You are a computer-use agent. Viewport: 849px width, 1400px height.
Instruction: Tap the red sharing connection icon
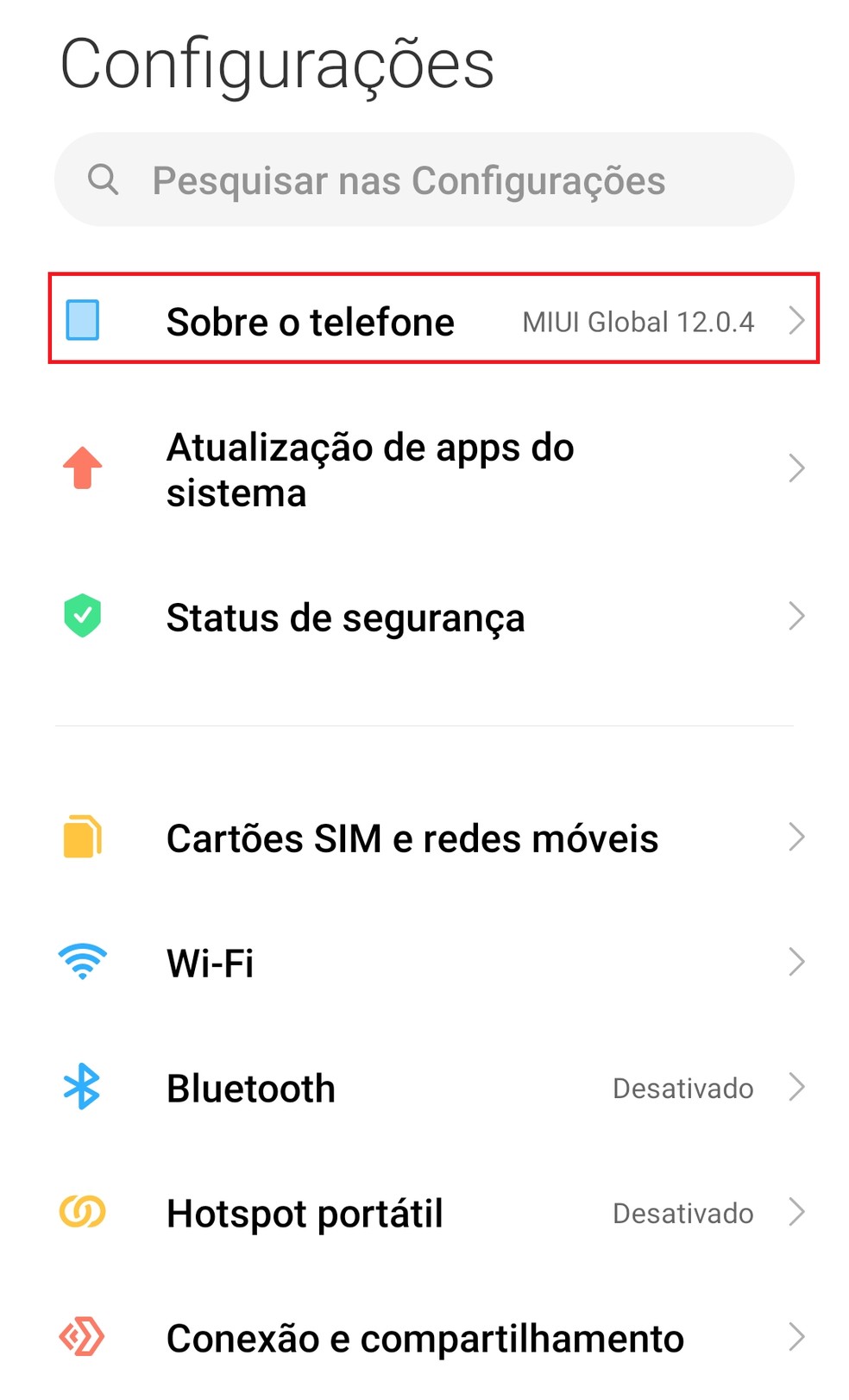(82, 1337)
